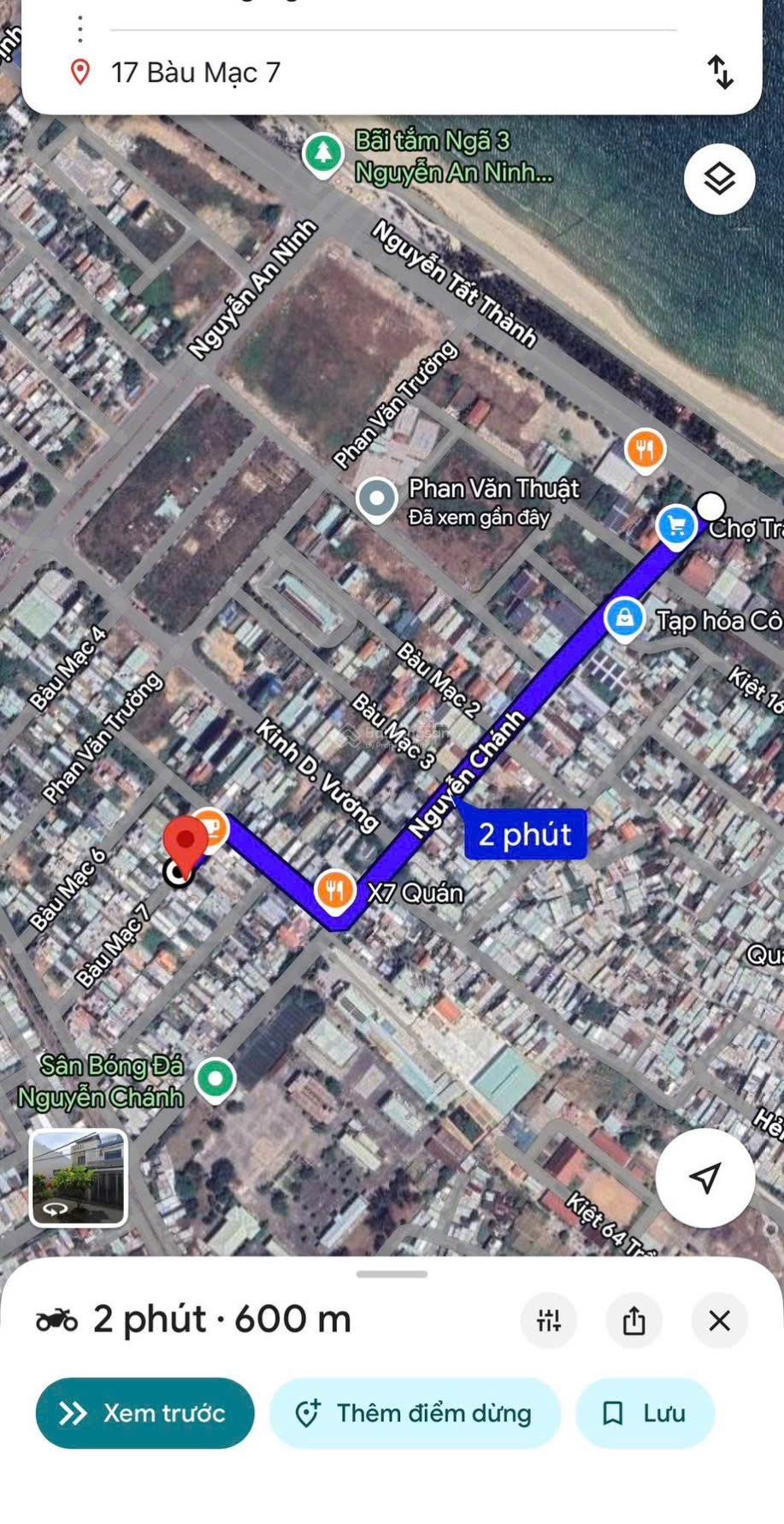This screenshot has height=1524, width=784.
Task: Open Bãi tắm Ngã 3 Nguyễn An Ninh marker
Action: pos(322,154)
